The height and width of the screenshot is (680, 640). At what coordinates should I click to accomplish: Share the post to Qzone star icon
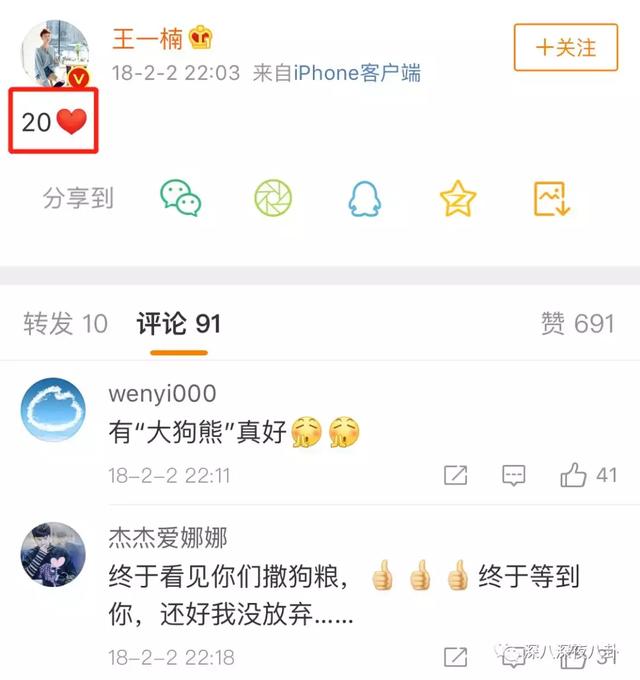click(458, 198)
